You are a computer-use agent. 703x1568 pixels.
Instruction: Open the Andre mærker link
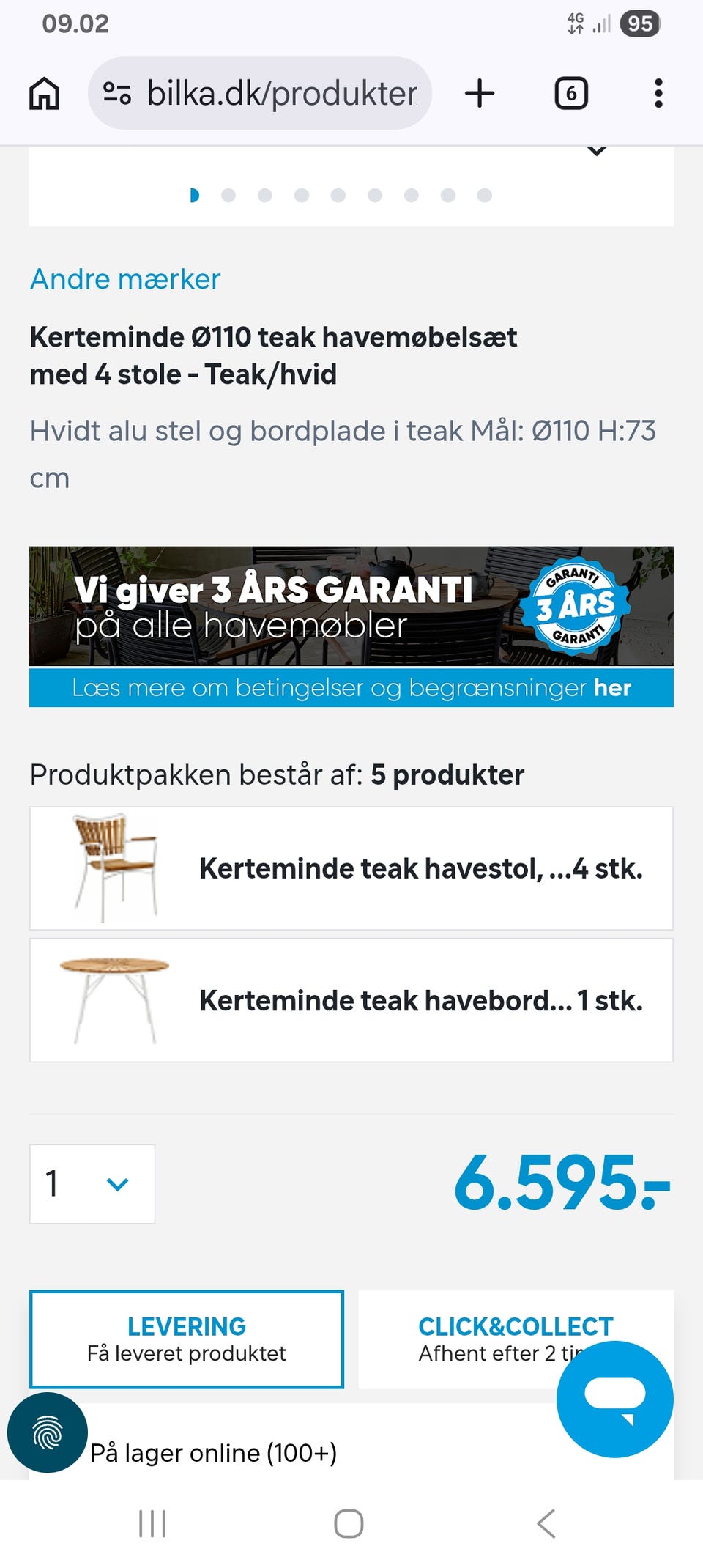[123, 279]
